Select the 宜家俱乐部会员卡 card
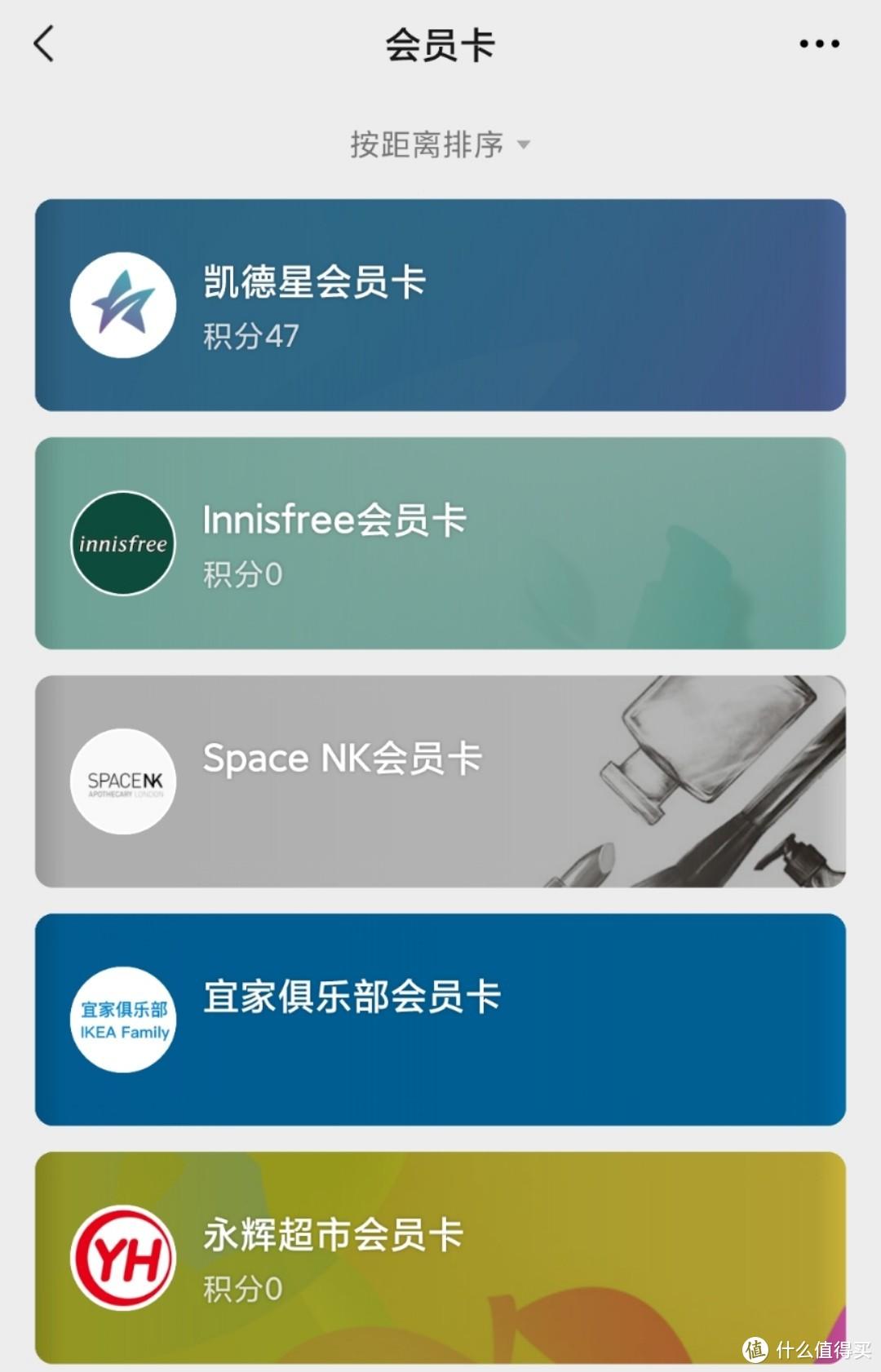Viewport: 881px width, 1372px height. tap(440, 1020)
